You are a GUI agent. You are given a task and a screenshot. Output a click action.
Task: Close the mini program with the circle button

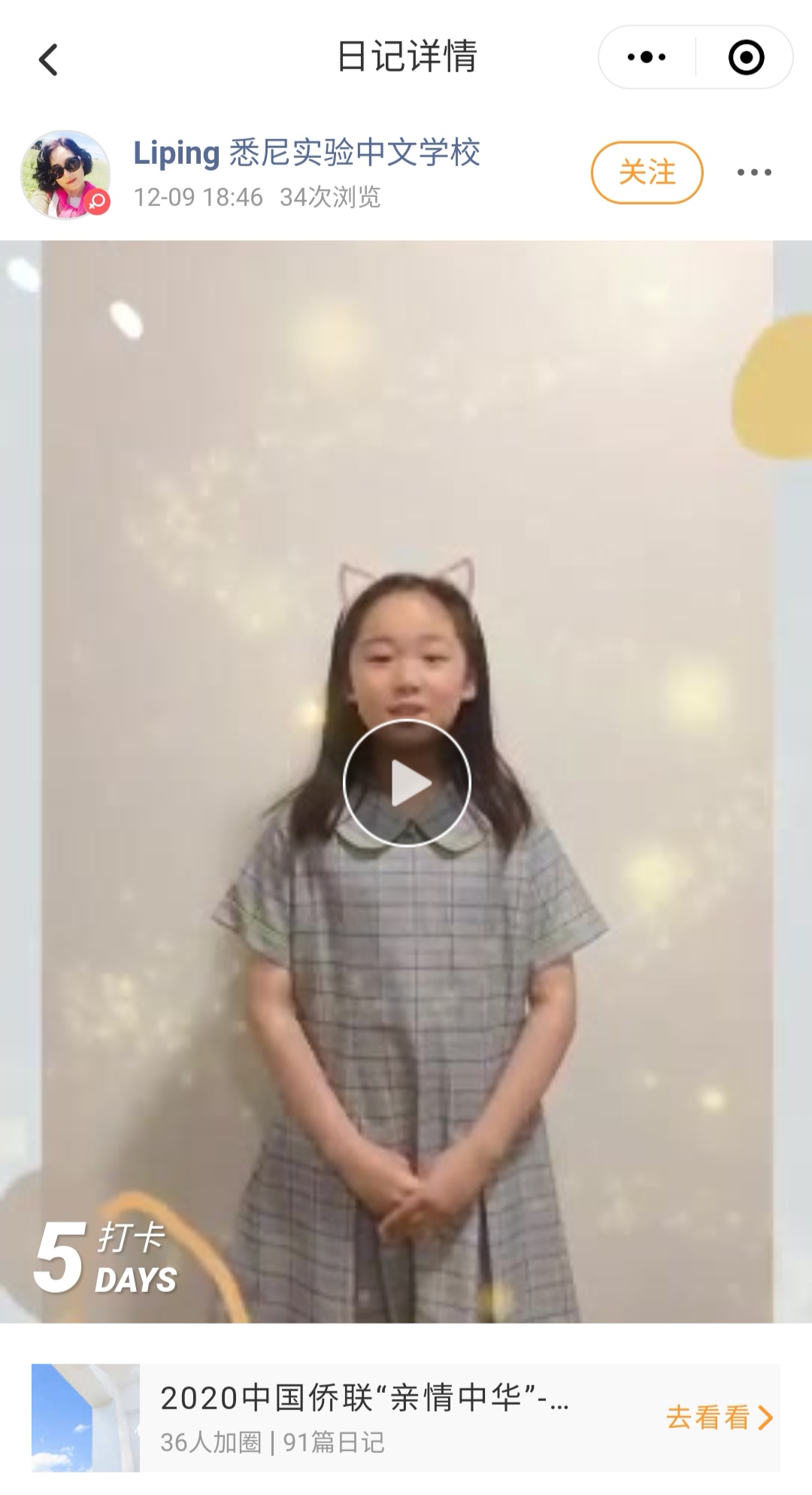746,58
